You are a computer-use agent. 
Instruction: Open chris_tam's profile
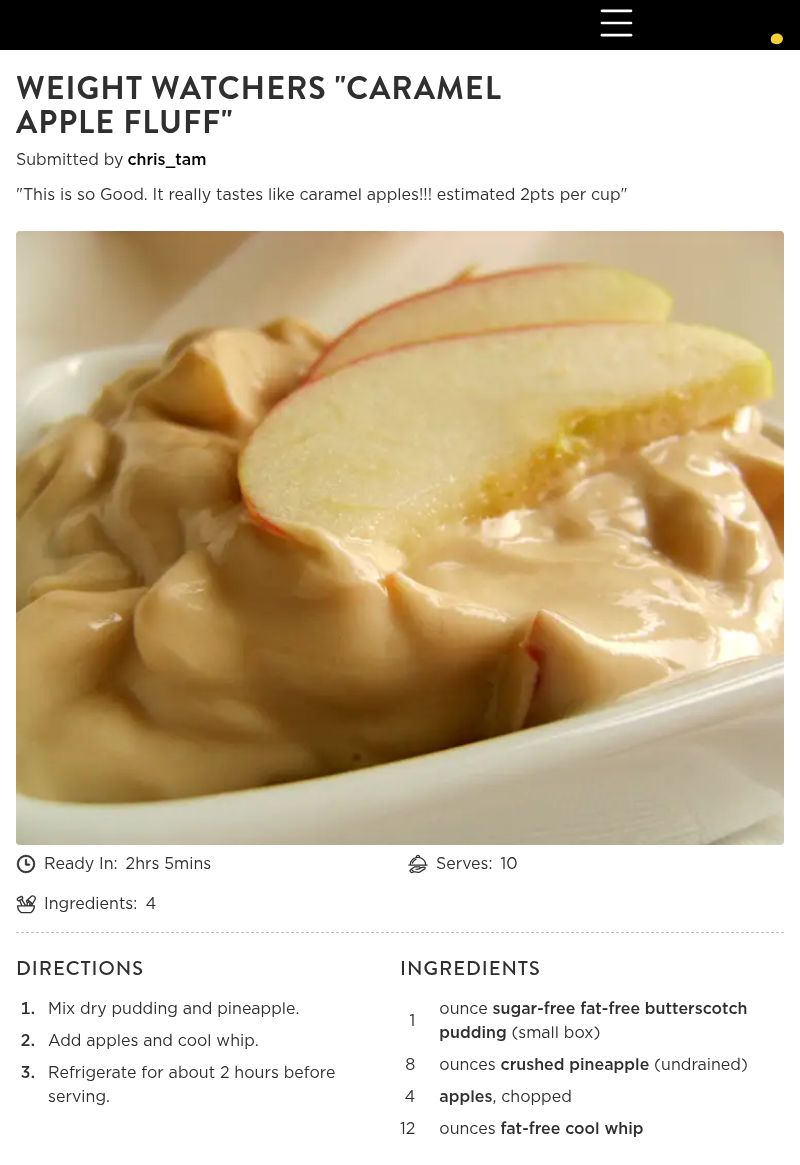[x=166, y=160]
